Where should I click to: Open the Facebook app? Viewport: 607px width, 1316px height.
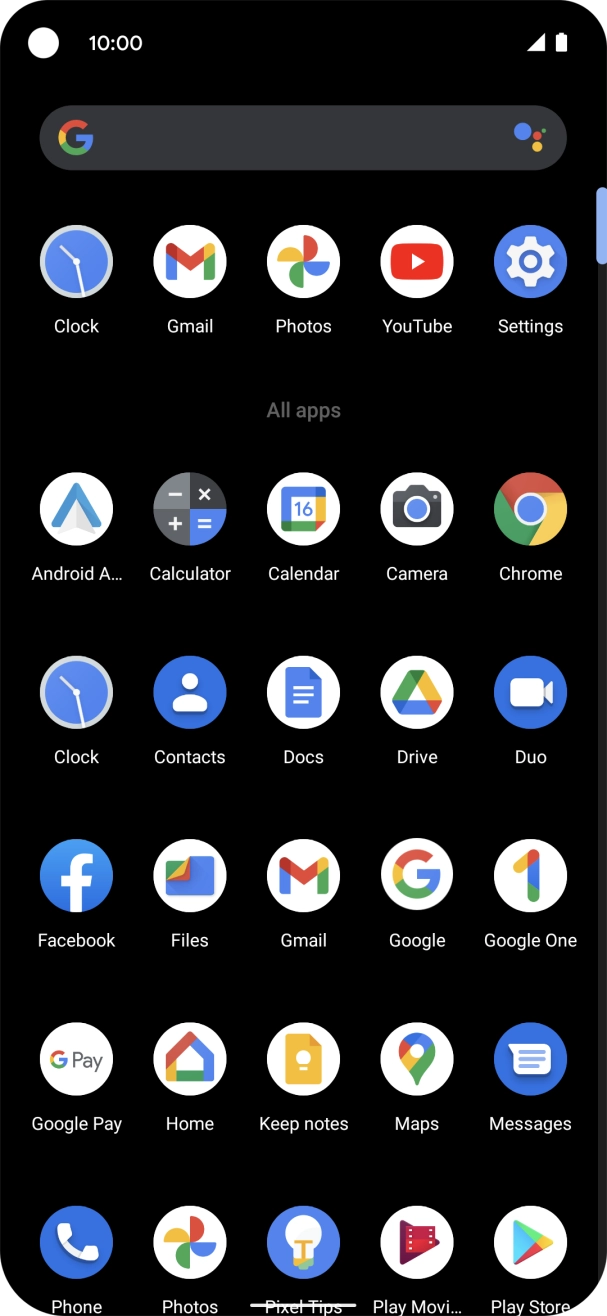pos(76,876)
